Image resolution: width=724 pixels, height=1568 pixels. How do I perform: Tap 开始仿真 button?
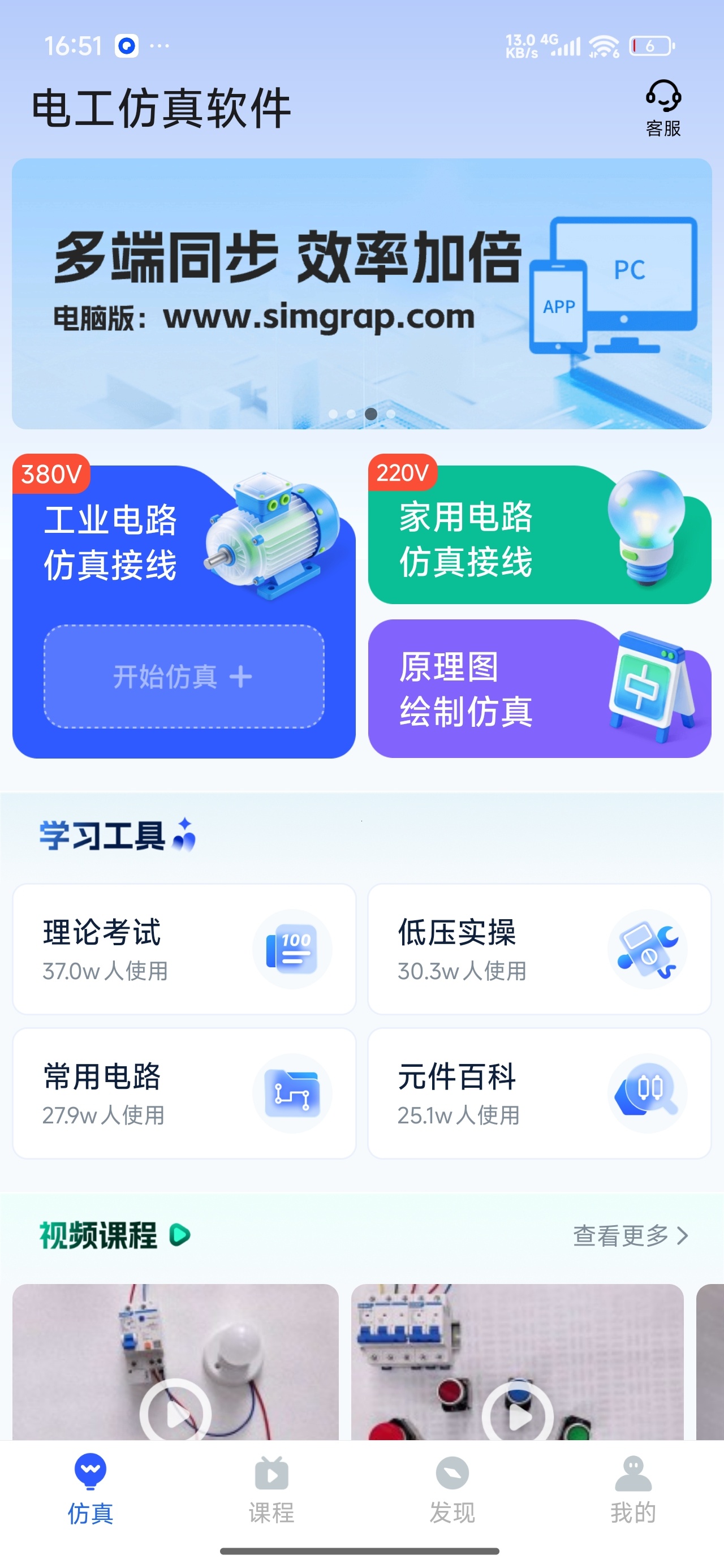pos(184,677)
